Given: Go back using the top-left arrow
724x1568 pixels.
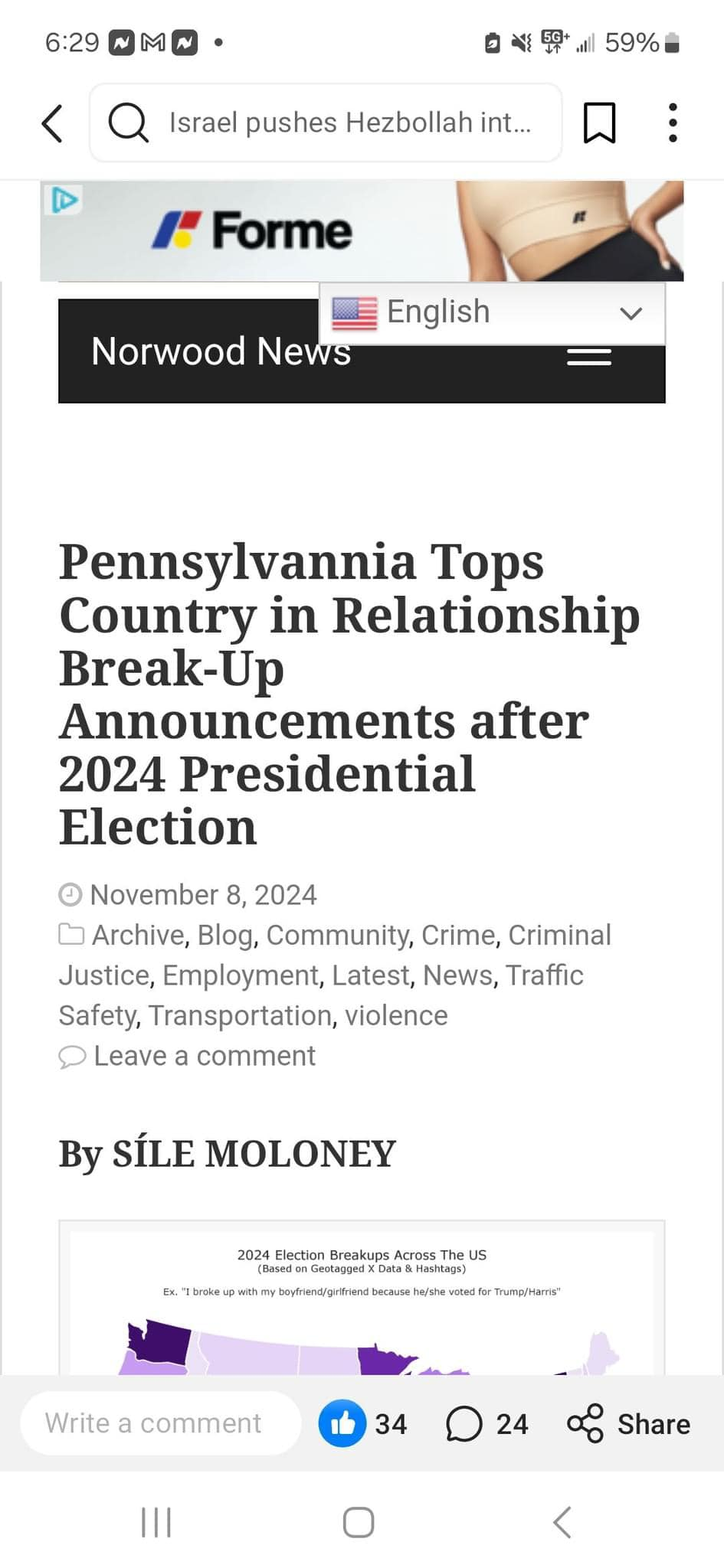Looking at the screenshot, I should click(52, 123).
